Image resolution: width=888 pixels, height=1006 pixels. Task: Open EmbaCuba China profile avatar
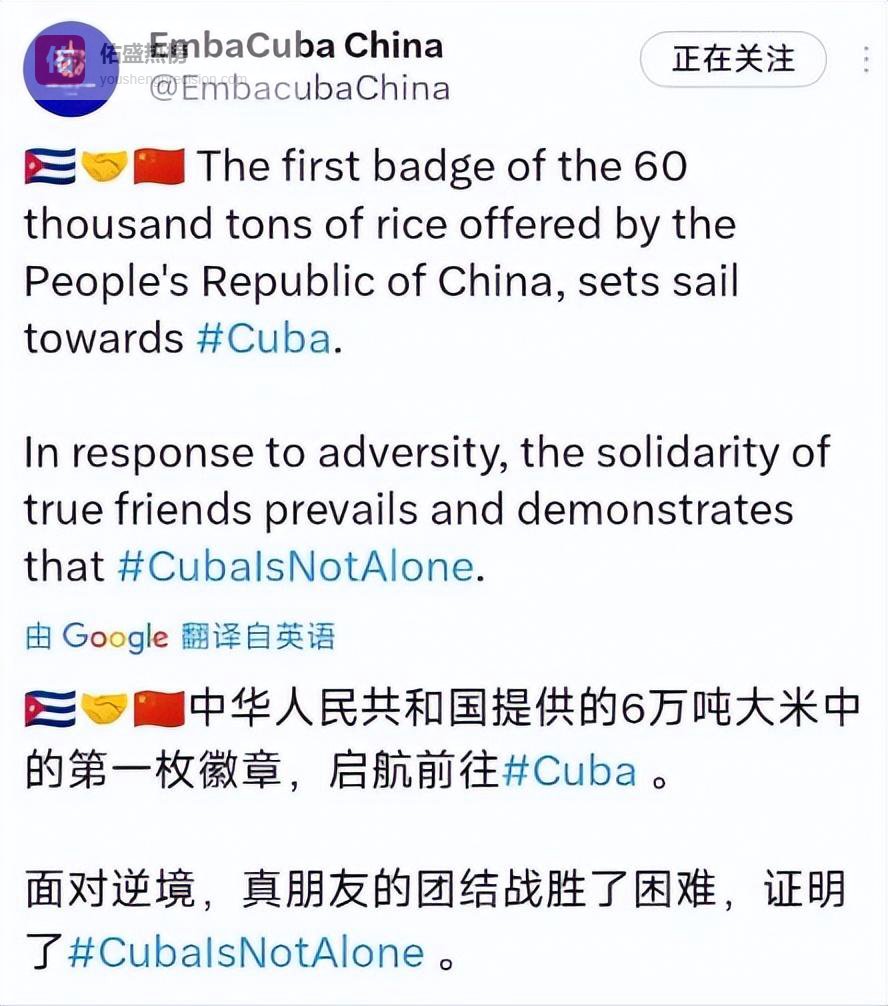70,68
